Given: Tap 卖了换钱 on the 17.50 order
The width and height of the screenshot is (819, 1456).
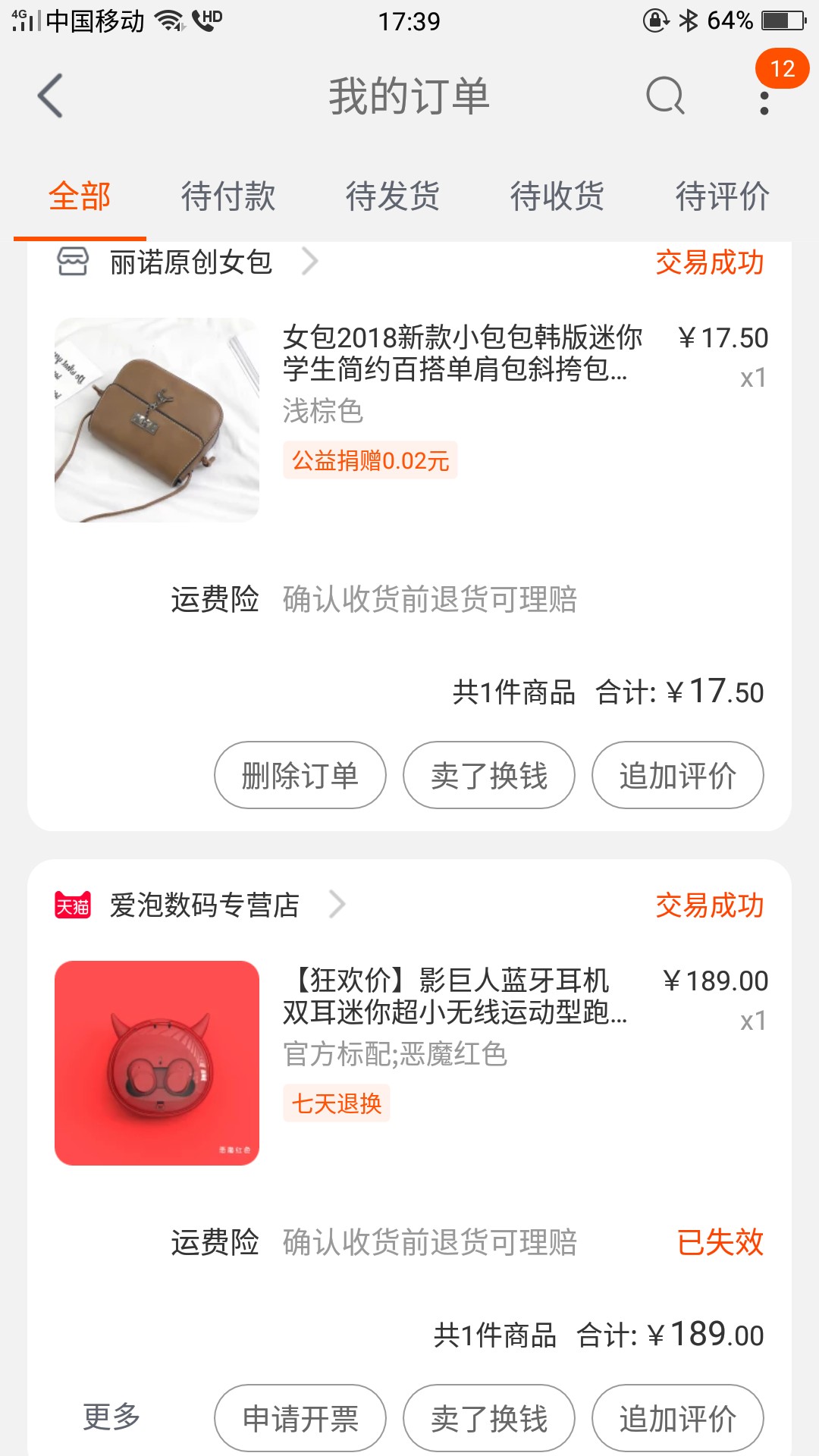Looking at the screenshot, I should pos(489,775).
